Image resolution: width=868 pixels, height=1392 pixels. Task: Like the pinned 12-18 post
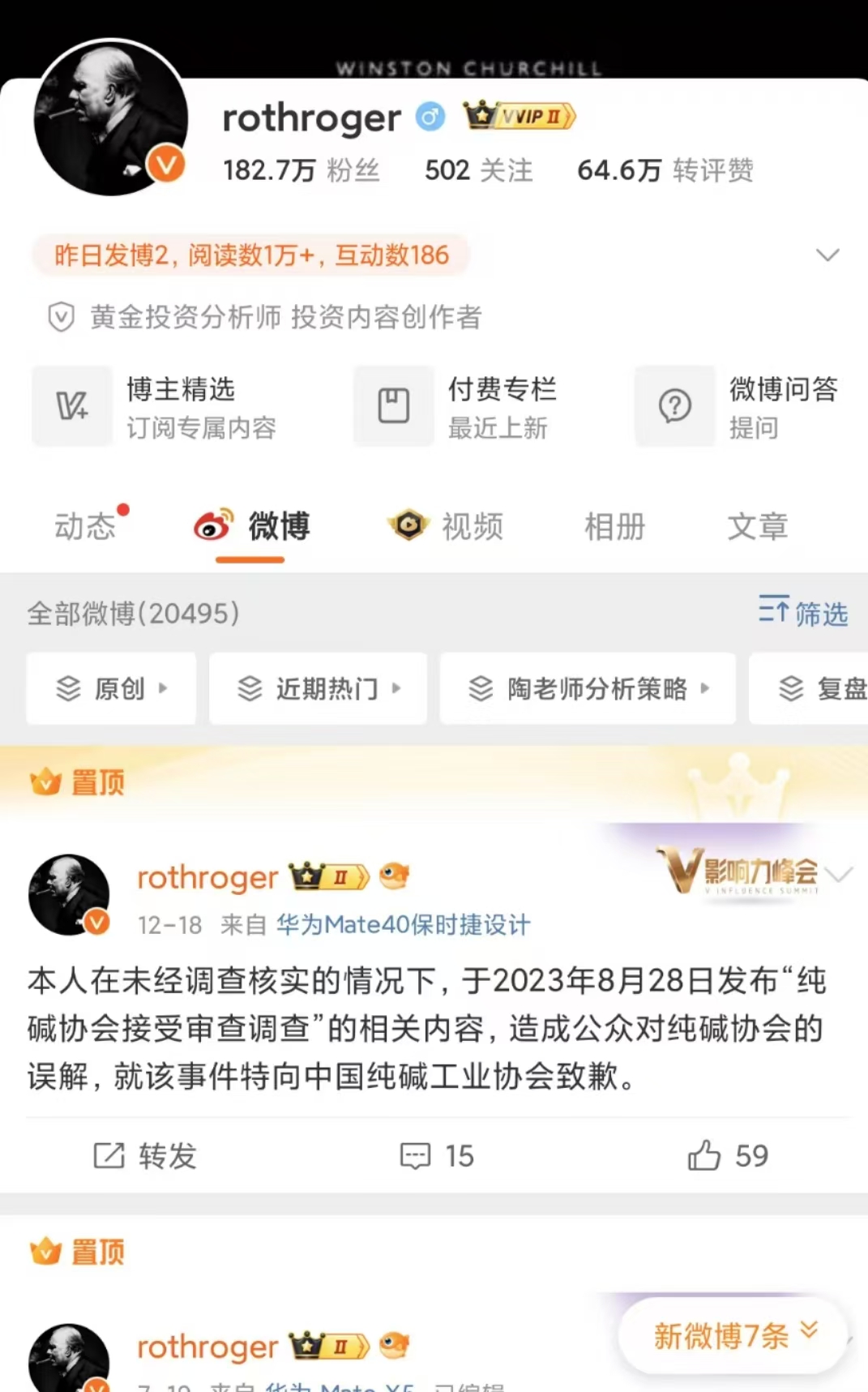727,1155
